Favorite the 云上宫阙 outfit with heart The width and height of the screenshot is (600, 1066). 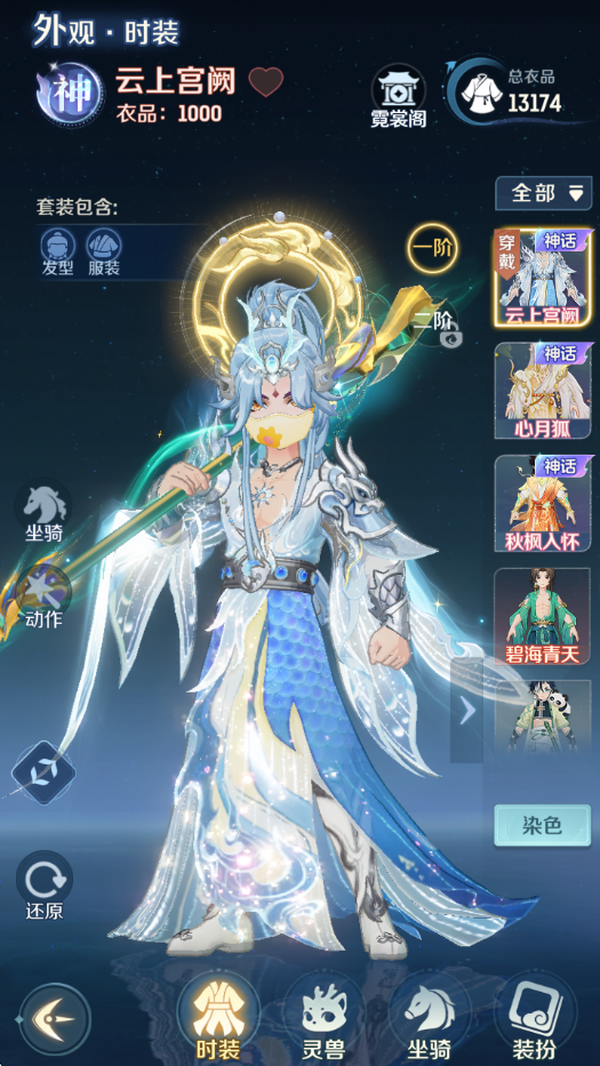(266, 82)
